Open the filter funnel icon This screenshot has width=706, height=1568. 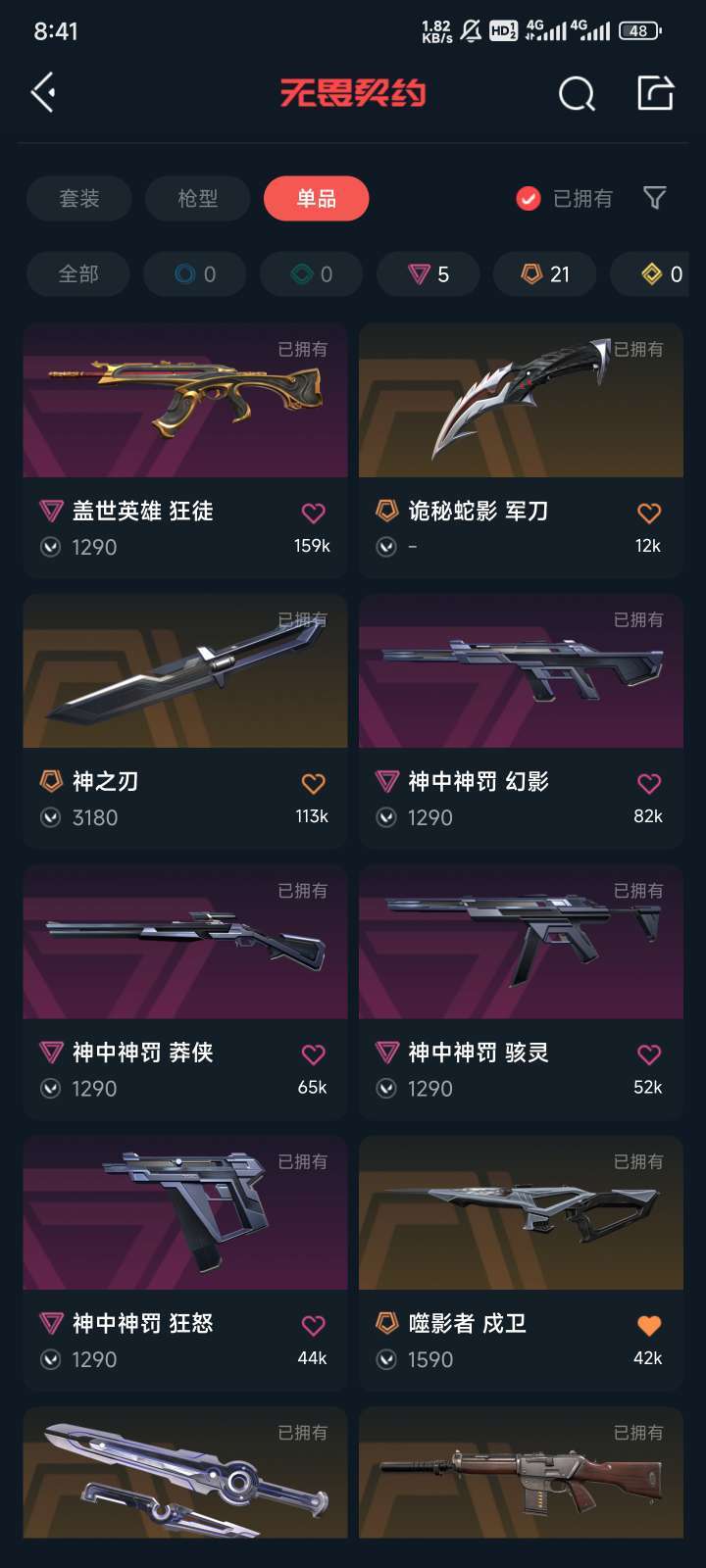654,199
